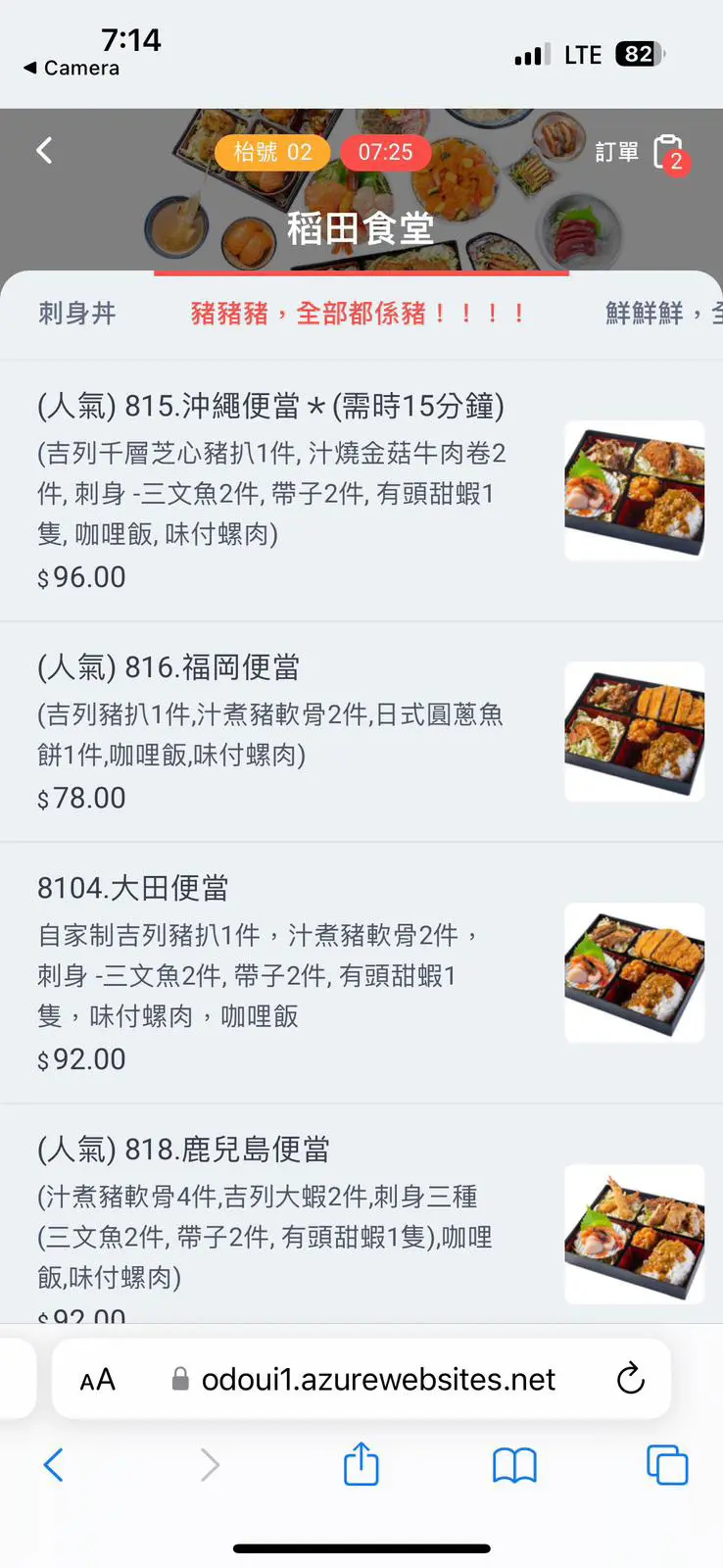Go back a page in Safari toolbar

click(54, 1465)
